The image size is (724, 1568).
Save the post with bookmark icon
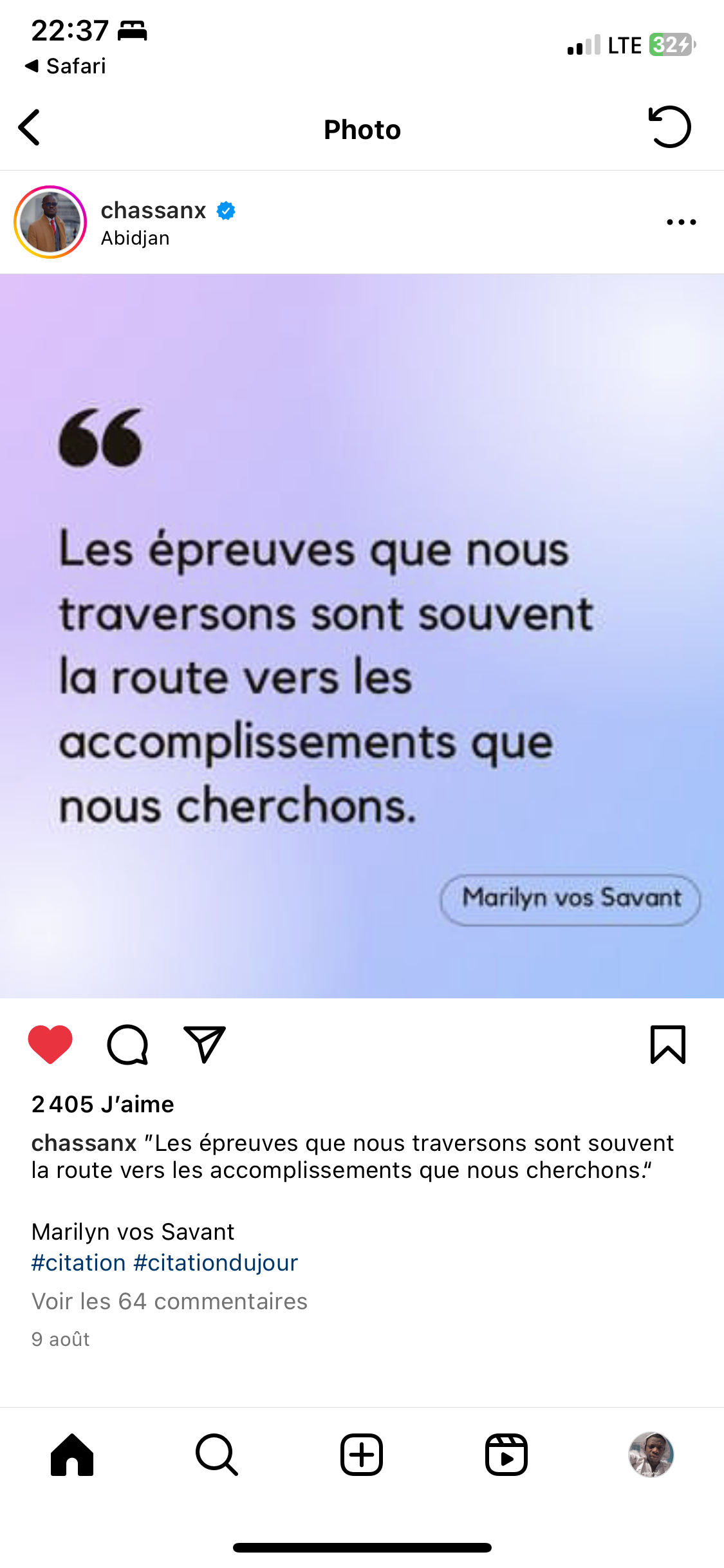[x=668, y=1044]
